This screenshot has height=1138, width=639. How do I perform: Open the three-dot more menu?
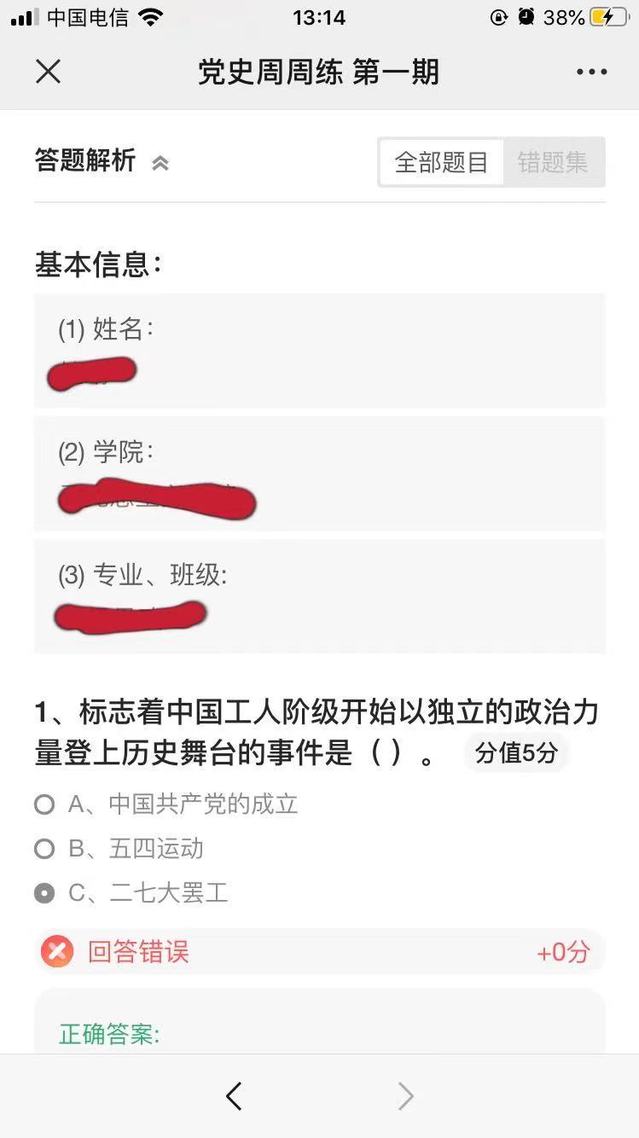pos(591,72)
